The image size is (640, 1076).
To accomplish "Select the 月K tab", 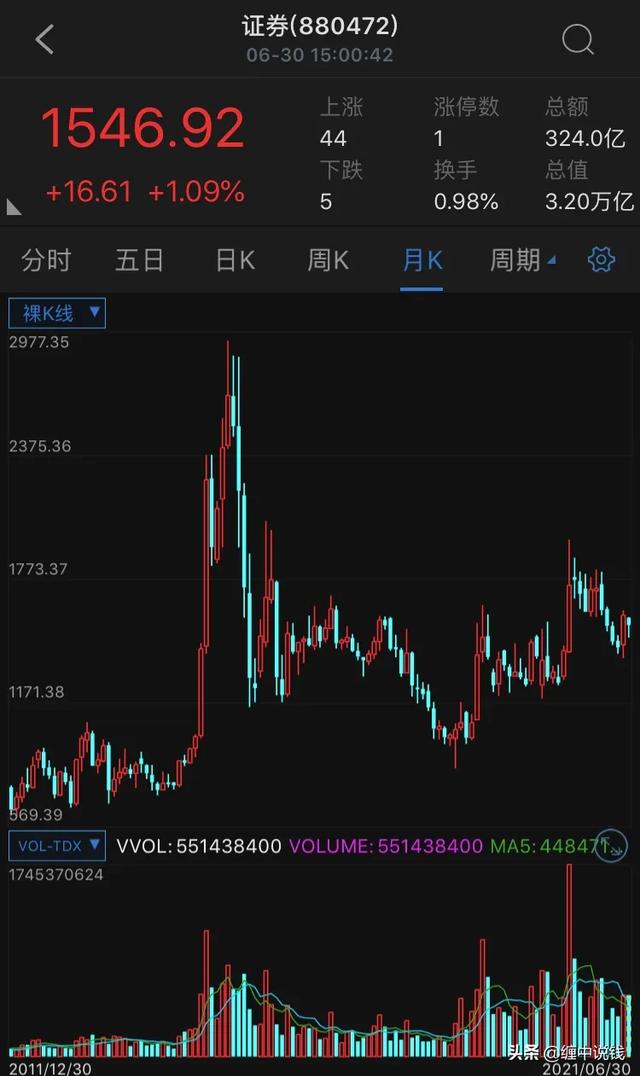I will pyautogui.click(x=422, y=261).
